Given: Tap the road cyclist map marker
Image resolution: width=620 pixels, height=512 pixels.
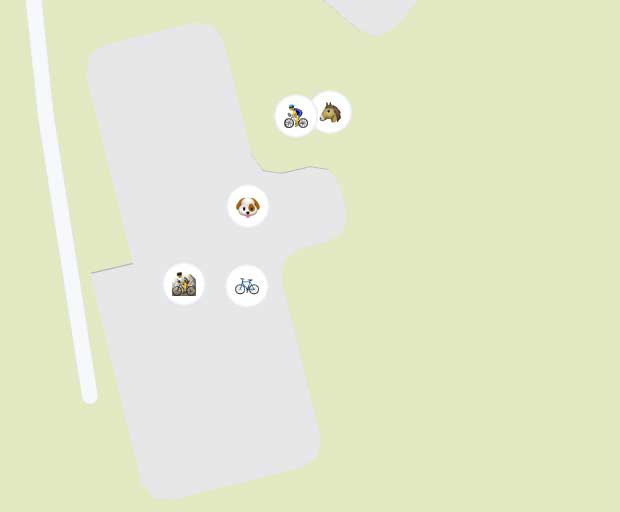Looking at the screenshot, I should click(x=294, y=116).
